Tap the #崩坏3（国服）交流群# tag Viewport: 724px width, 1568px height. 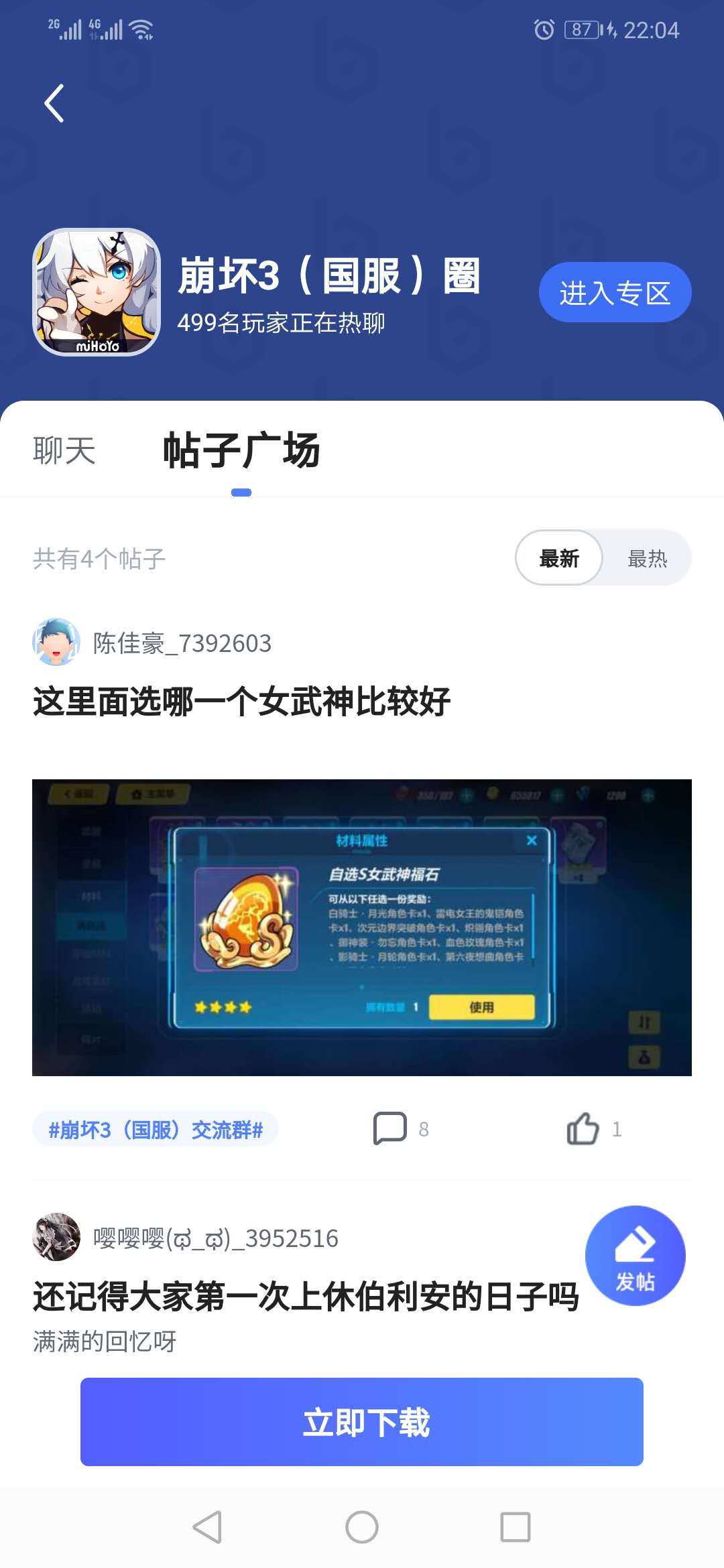156,1130
